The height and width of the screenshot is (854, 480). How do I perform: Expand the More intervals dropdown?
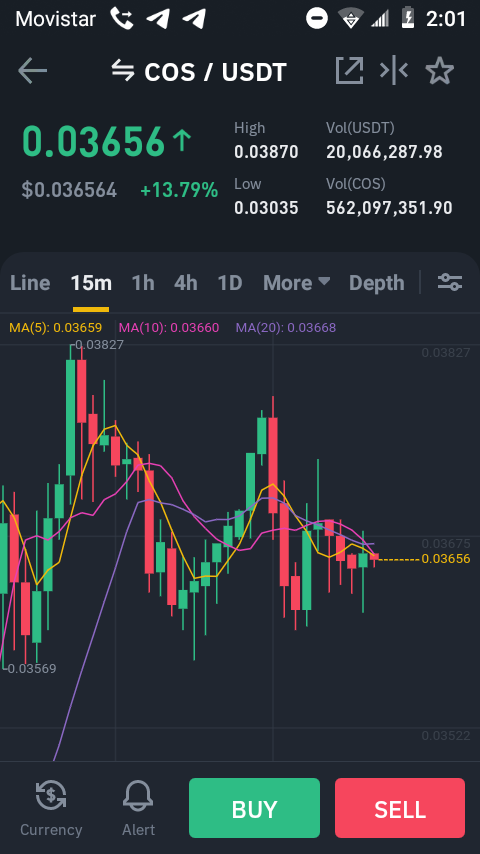(x=296, y=283)
